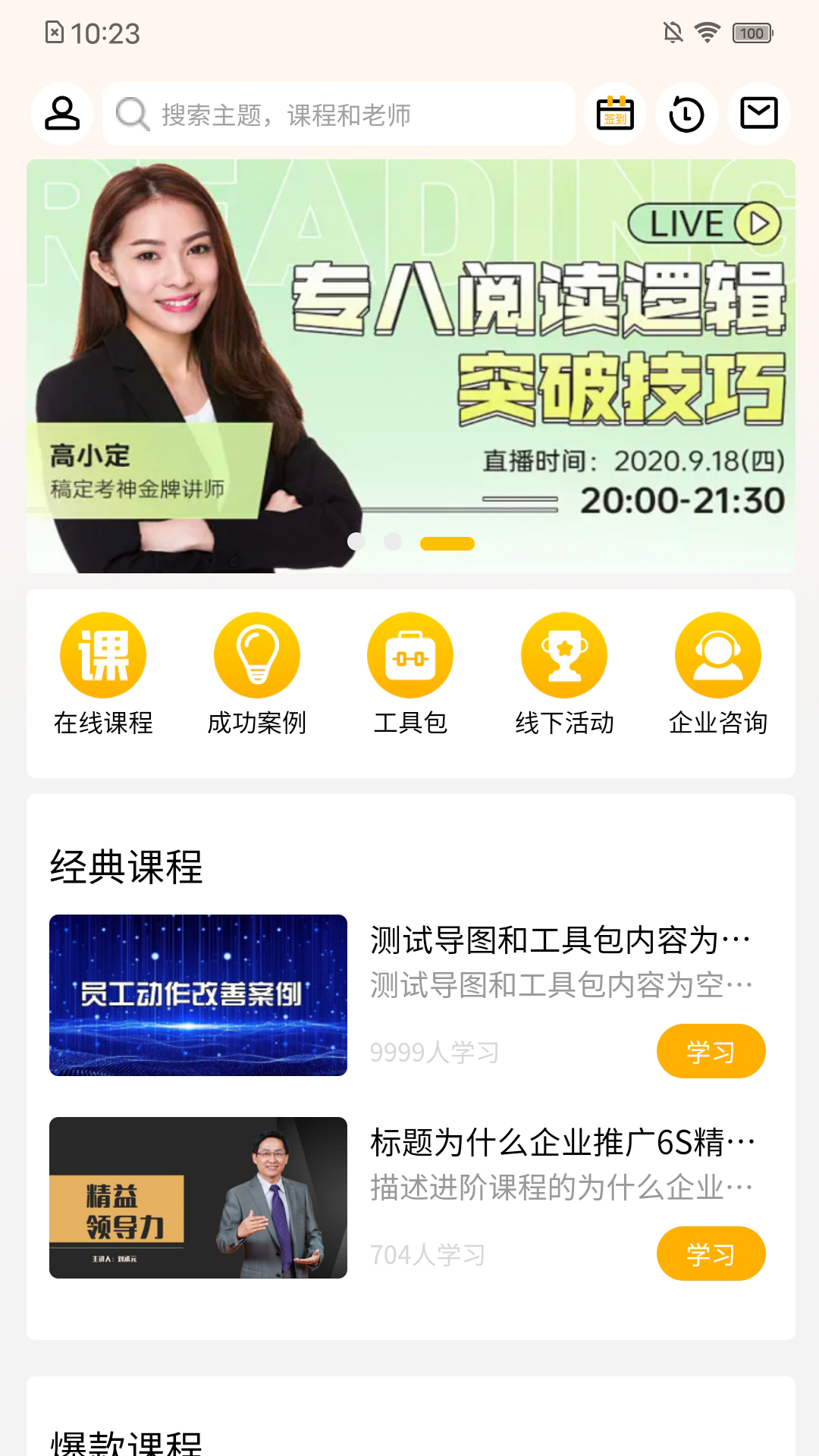Open the user profile avatar icon

[62, 114]
